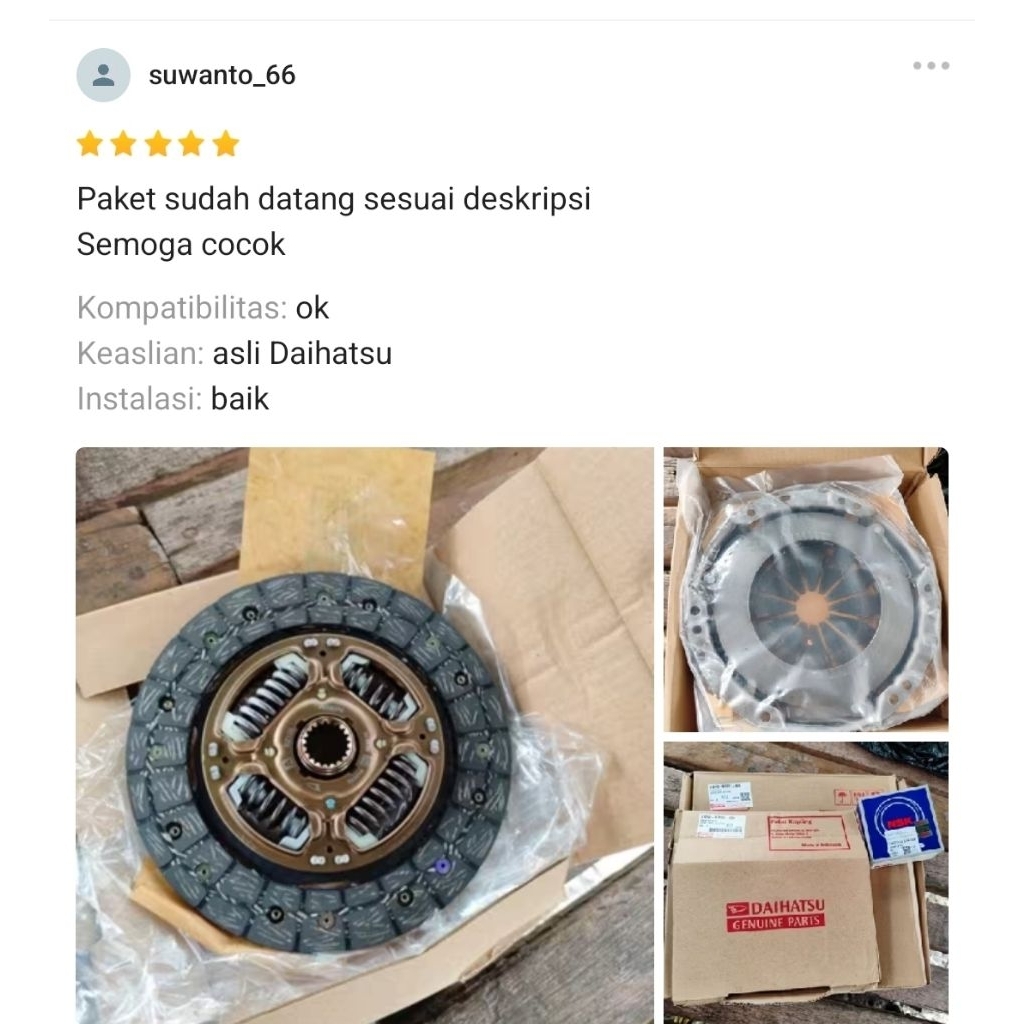Open suwanto_66's profile avatar
This screenshot has width=1024, height=1024.
coord(103,75)
